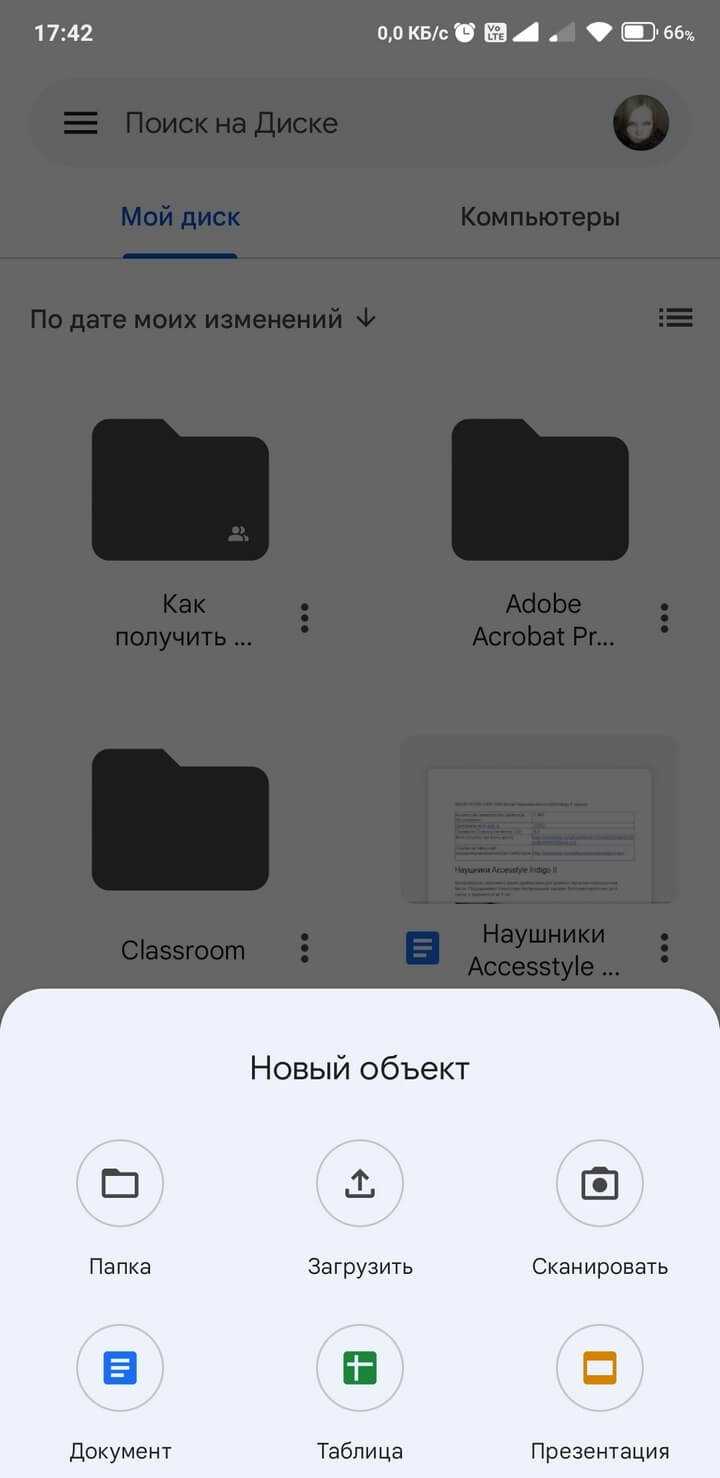Open more options for Adobe Acrobat folder
720x1478 pixels.
pos(665,618)
